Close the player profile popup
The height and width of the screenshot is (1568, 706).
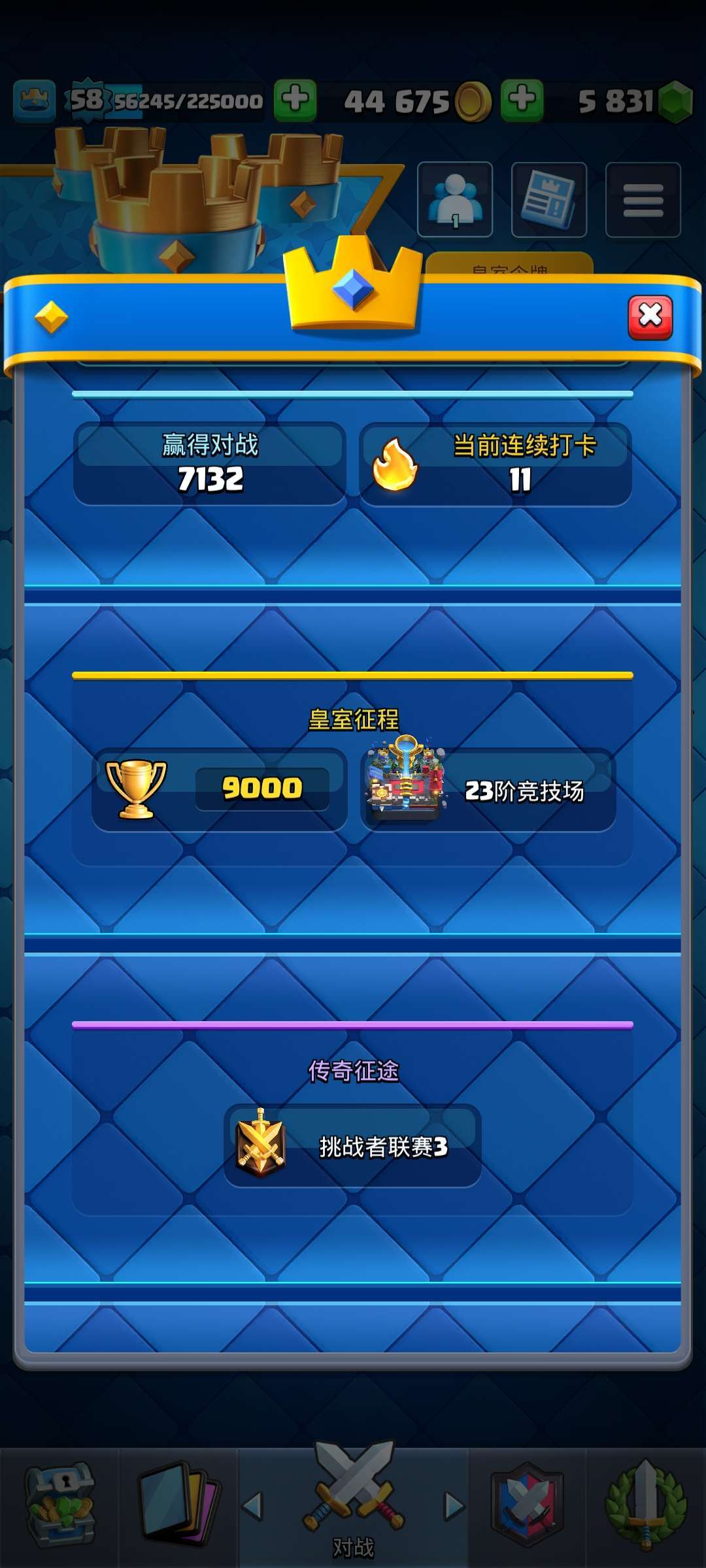point(650,317)
